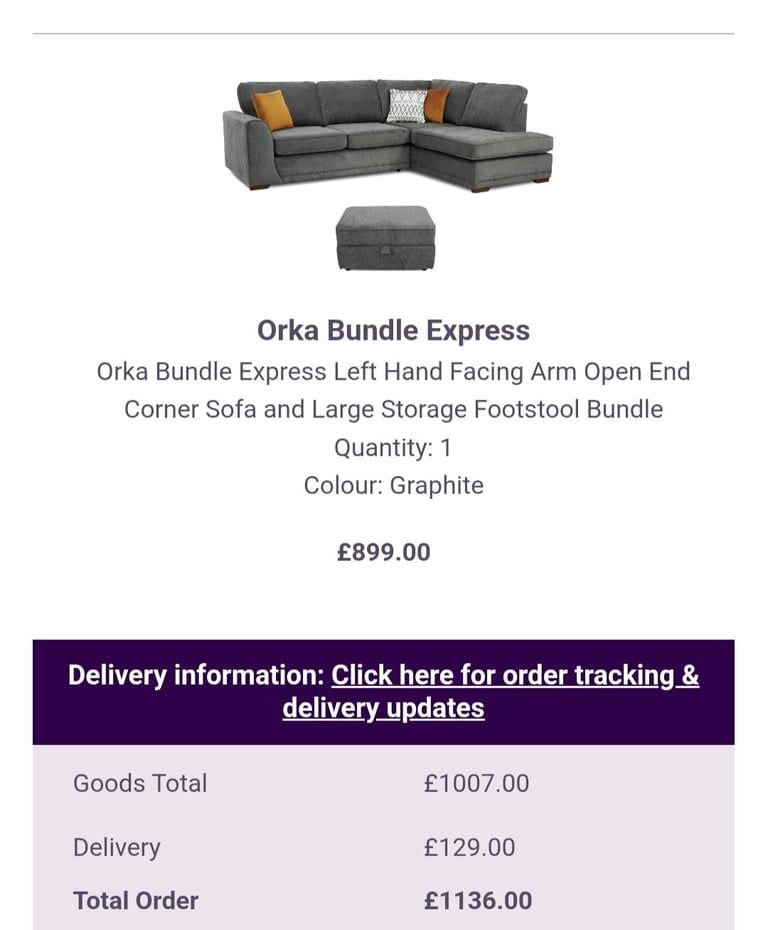
Task: Click the £1007.00 goods total amount
Action: pyautogui.click(x=476, y=784)
